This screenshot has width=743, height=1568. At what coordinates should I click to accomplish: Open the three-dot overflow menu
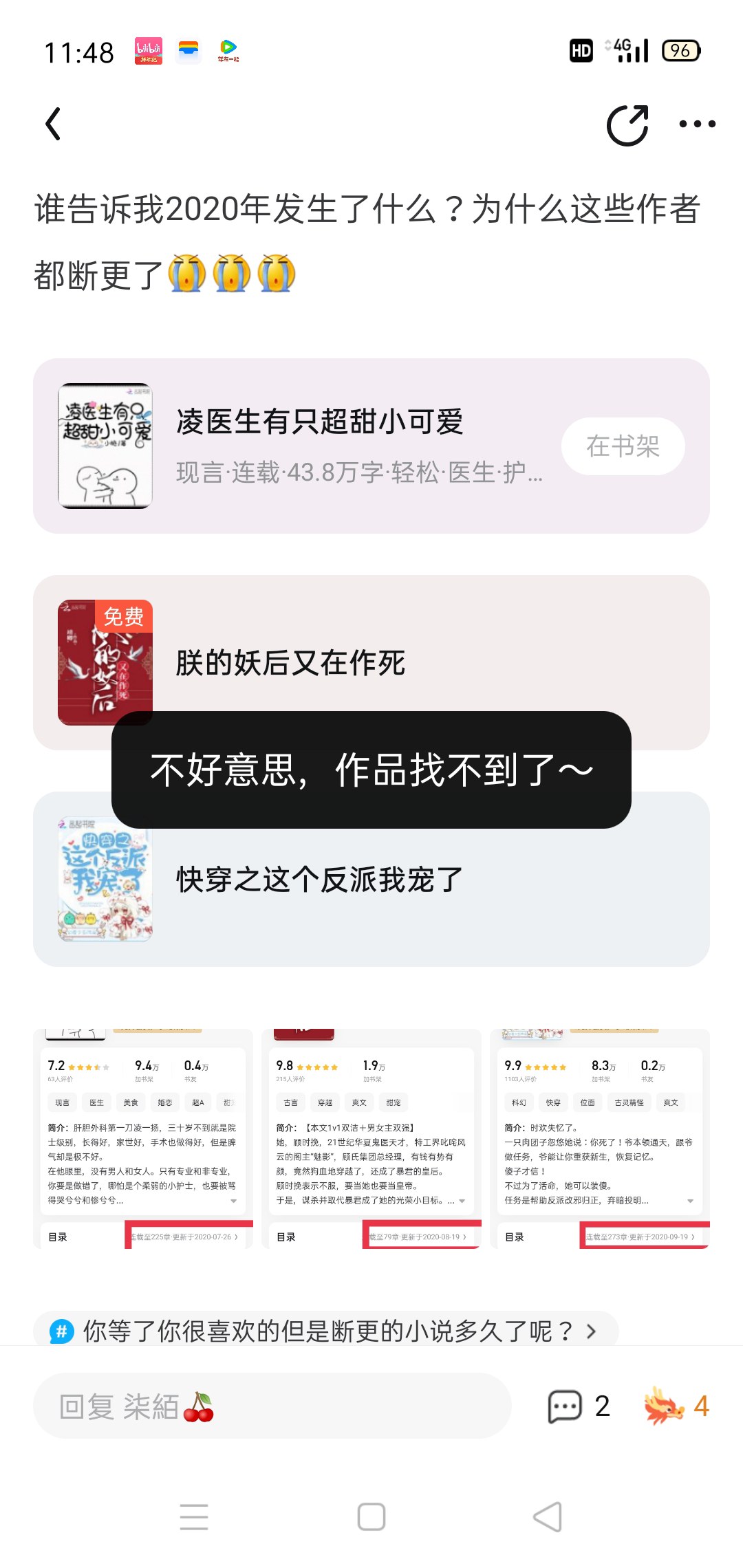click(x=697, y=124)
